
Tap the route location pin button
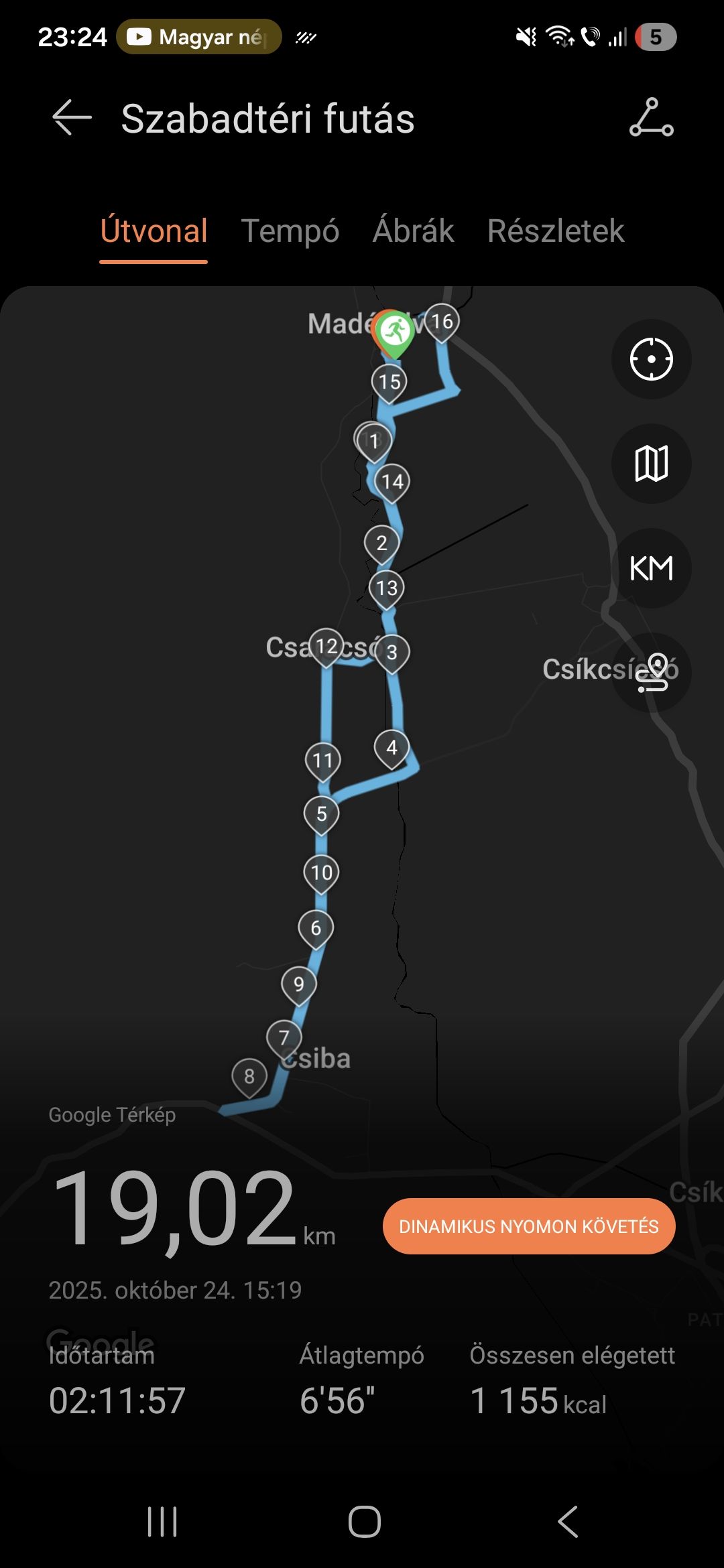click(x=651, y=672)
